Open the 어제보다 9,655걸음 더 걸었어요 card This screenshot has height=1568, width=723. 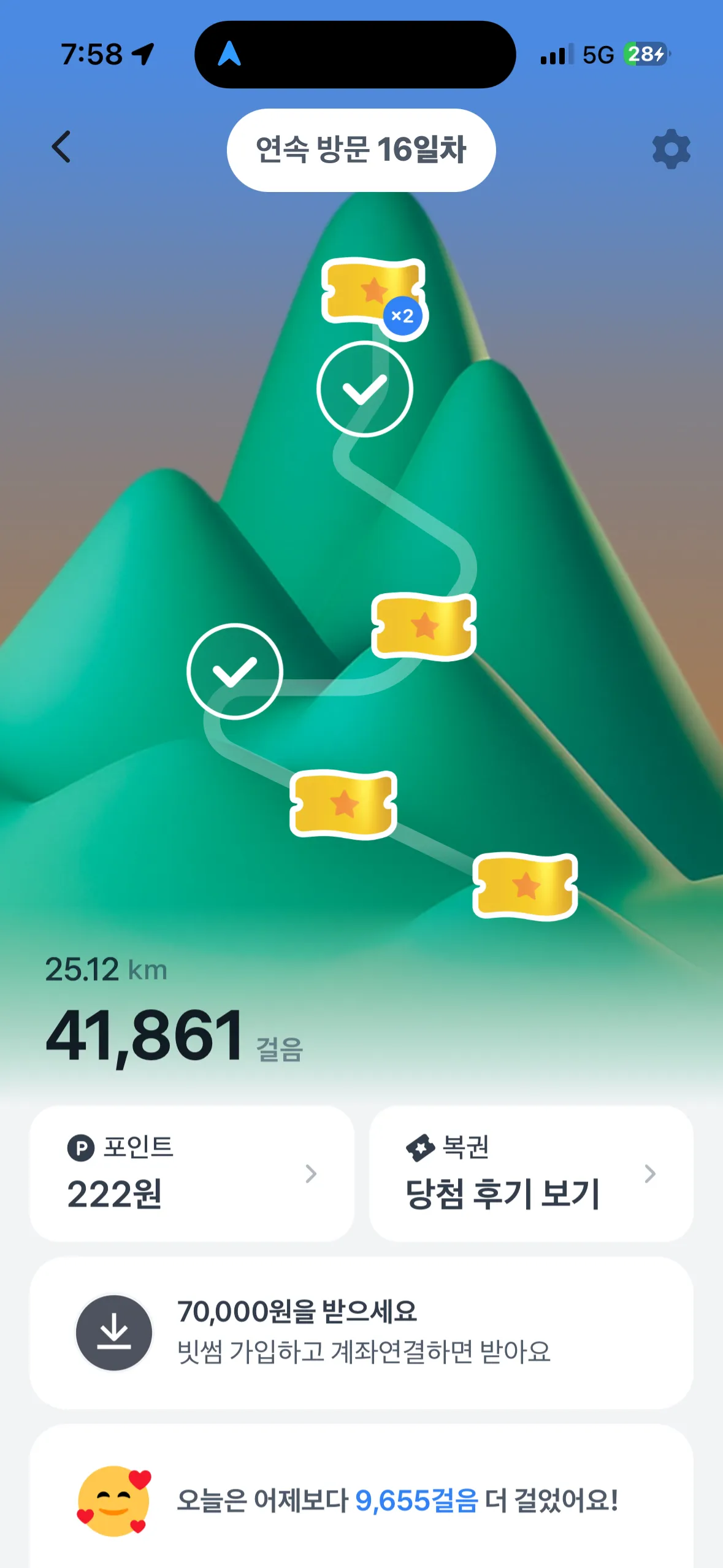(361, 1501)
